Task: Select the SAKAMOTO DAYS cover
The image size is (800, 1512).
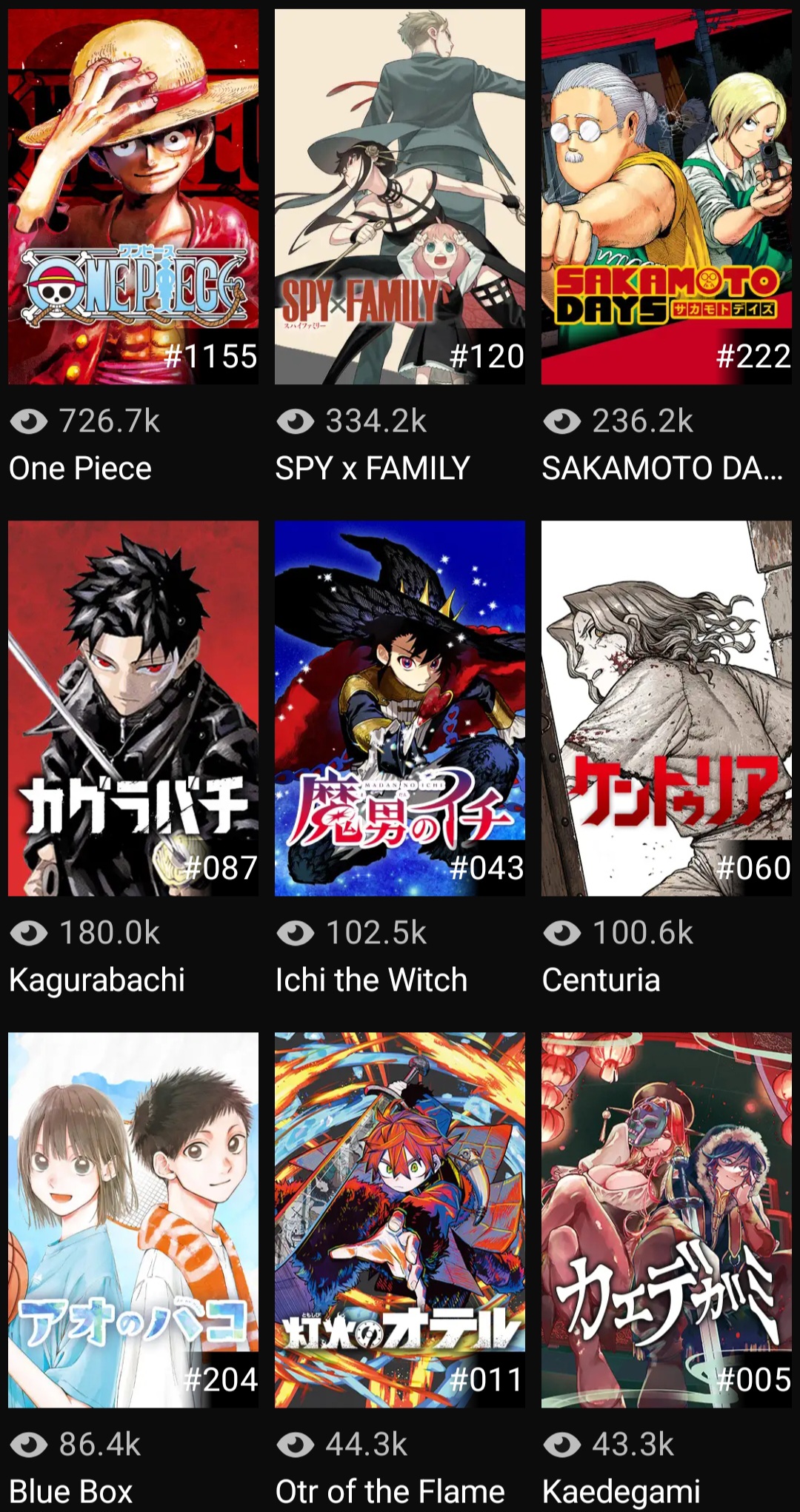Action: pos(667,196)
